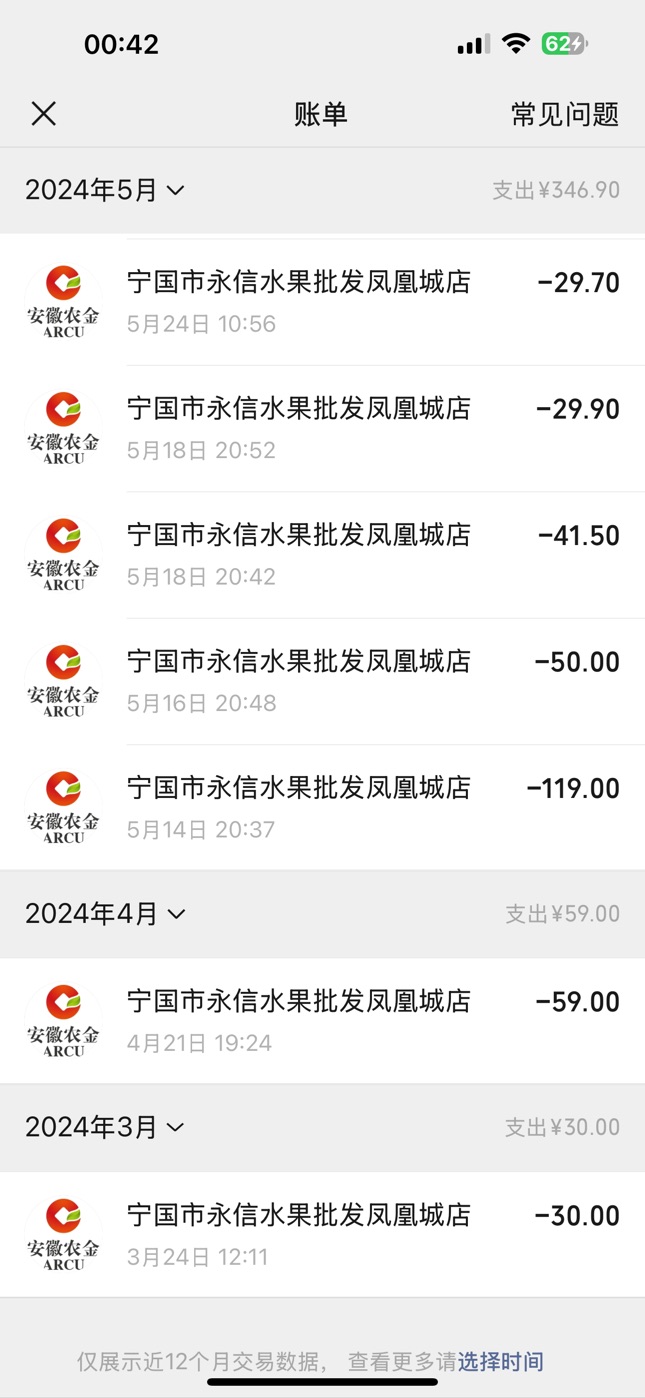Open the -59.00 transaction from 4月21日

pyautogui.click(x=322, y=1021)
